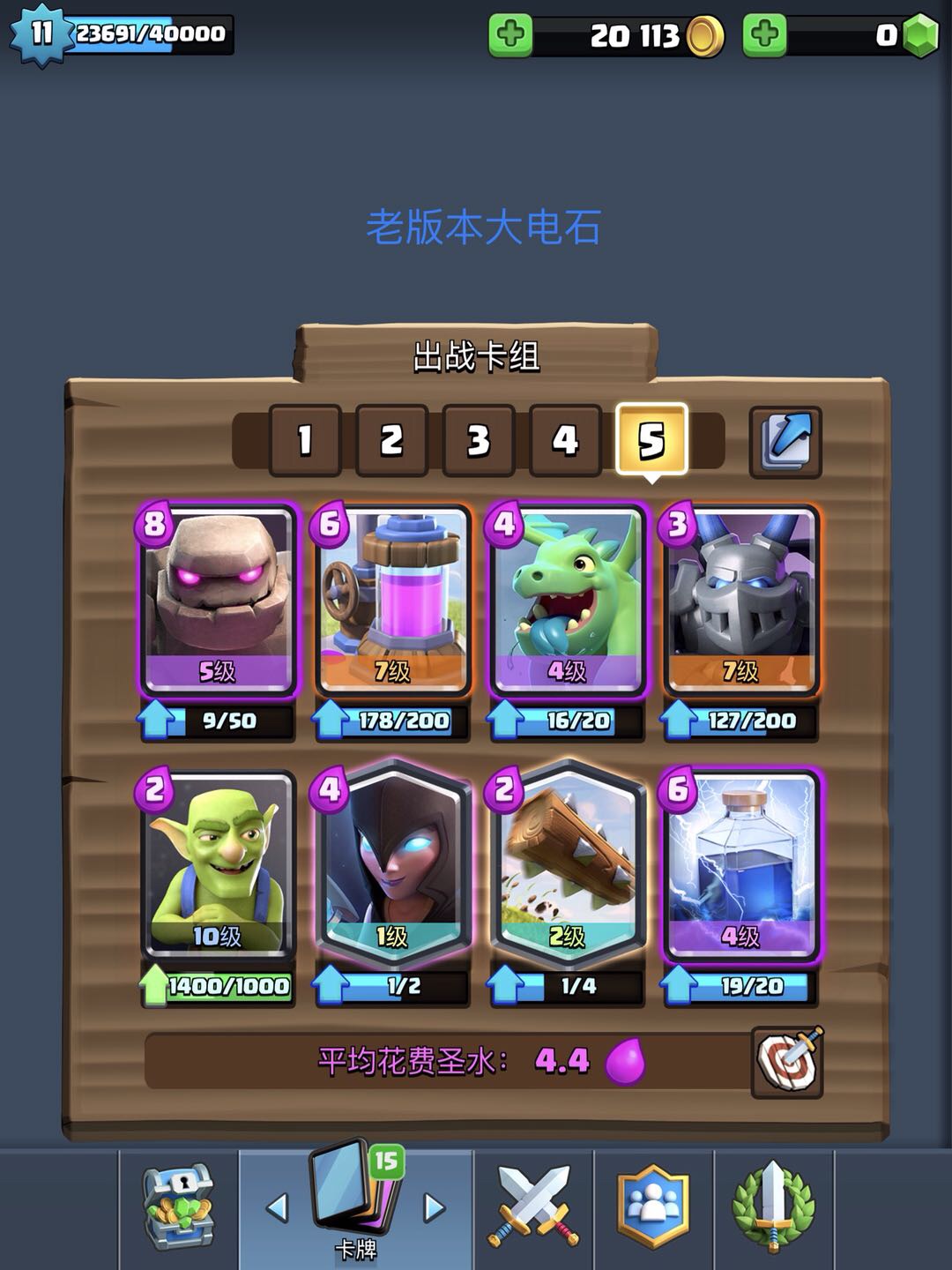
Task: Switch to battle deck slot 3
Action: tap(478, 440)
